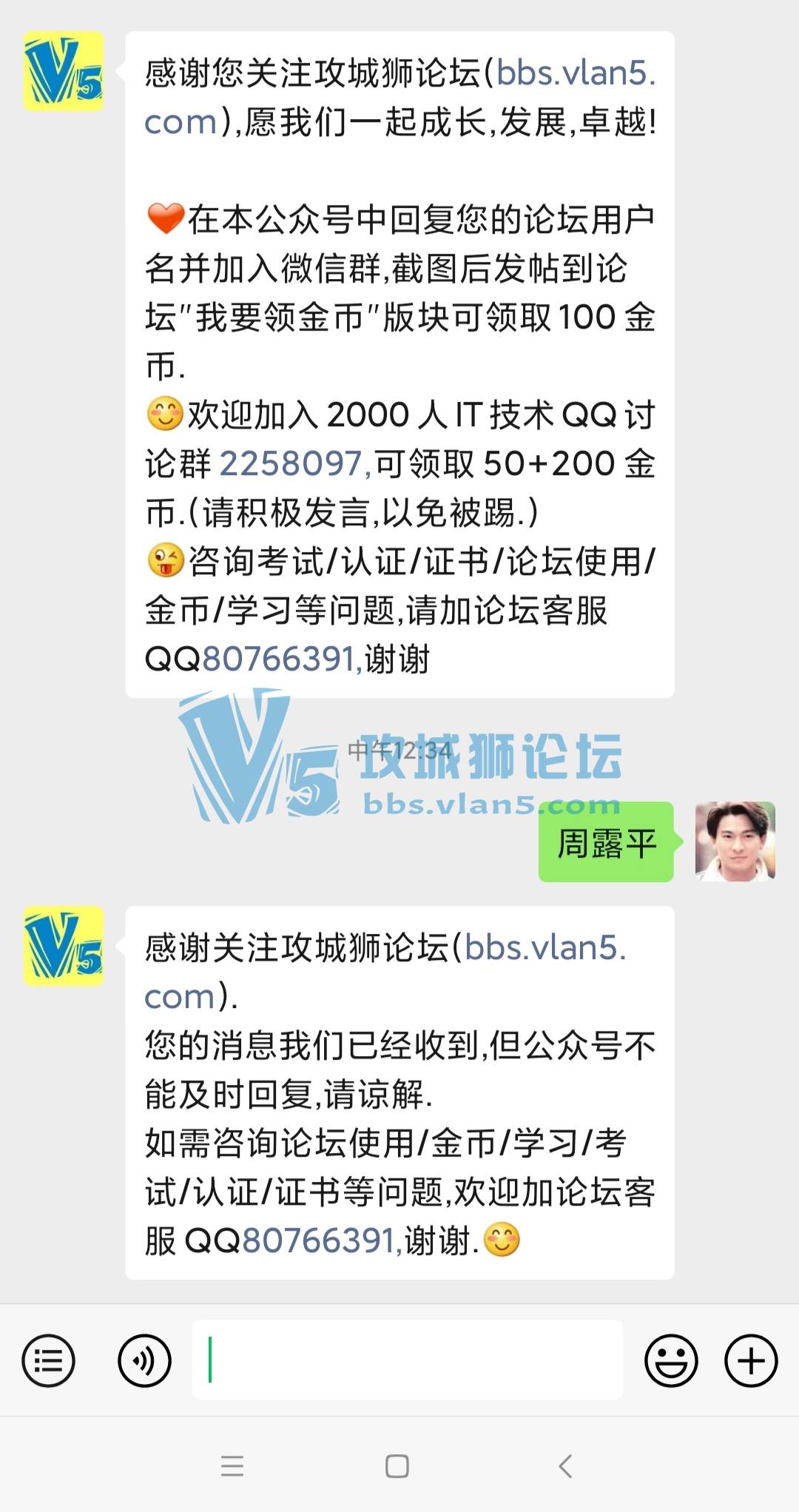
Task: Switch to the official account menu list icon
Action: tap(49, 1360)
